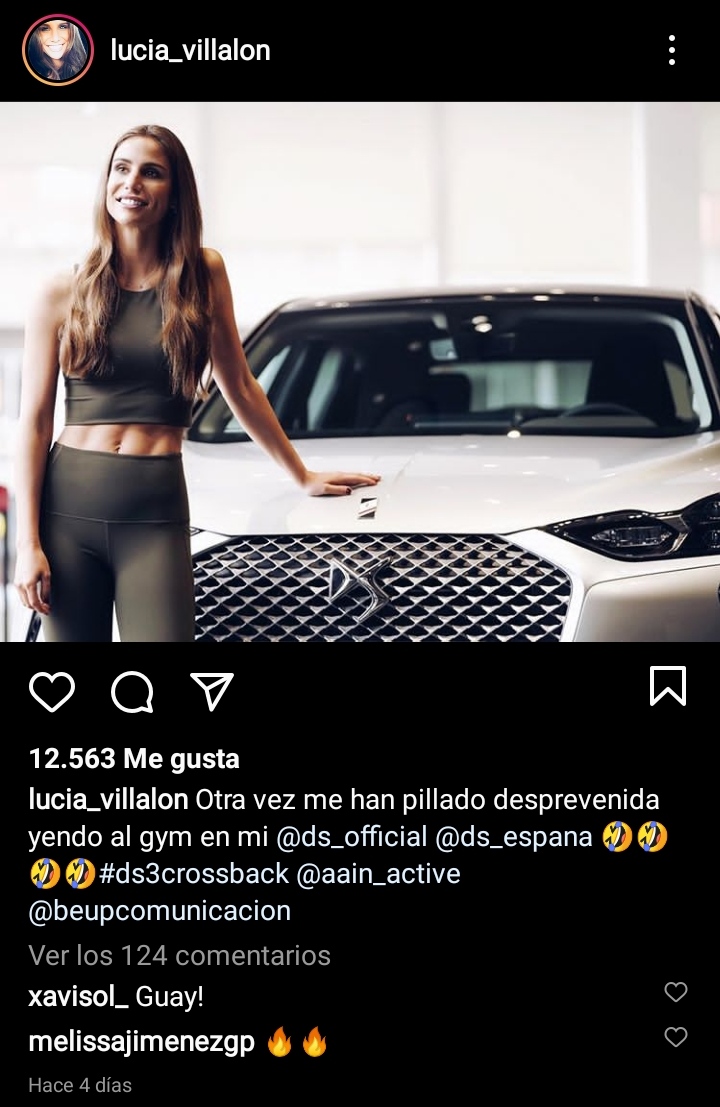Open the @beupcomunicacion mention
720x1107 pixels.
pyautogui.click(x=159, y=911)
